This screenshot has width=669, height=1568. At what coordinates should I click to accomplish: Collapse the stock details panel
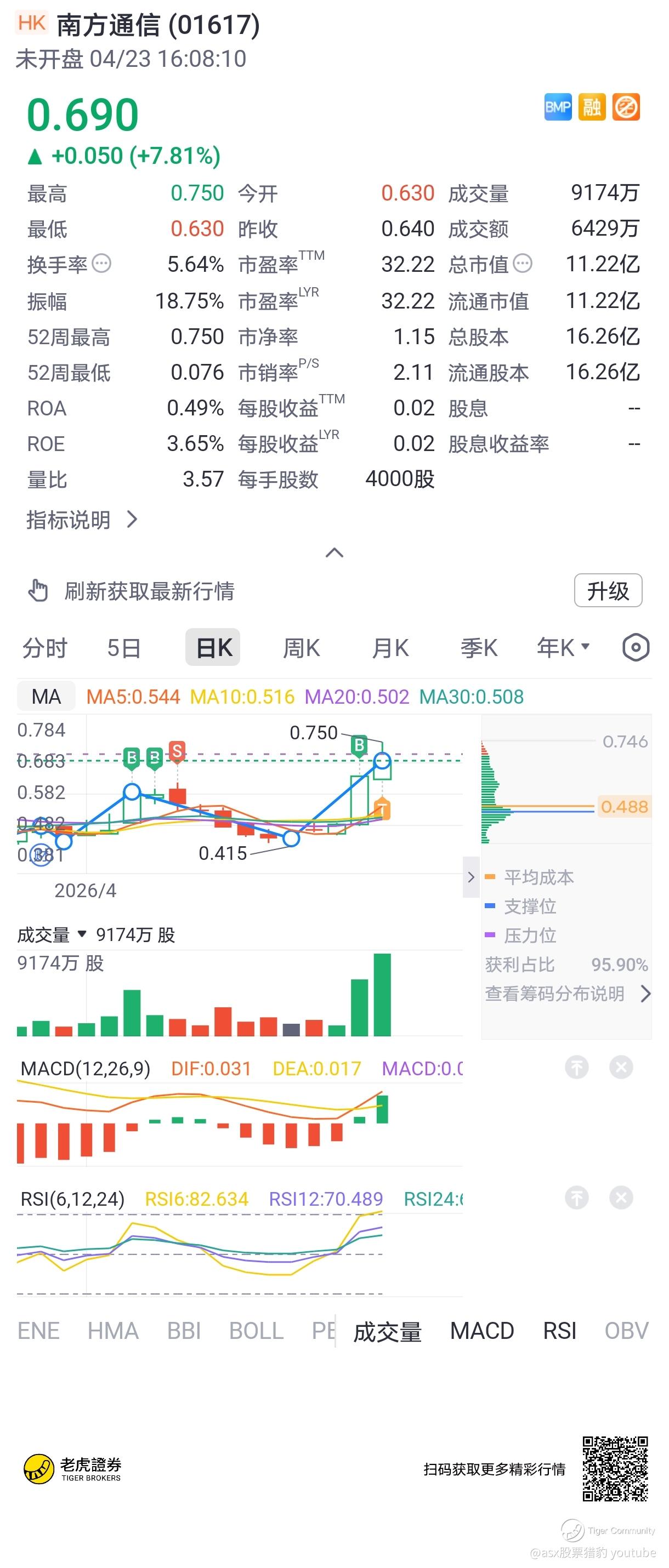pyautogui.click(x=334, y=552)
